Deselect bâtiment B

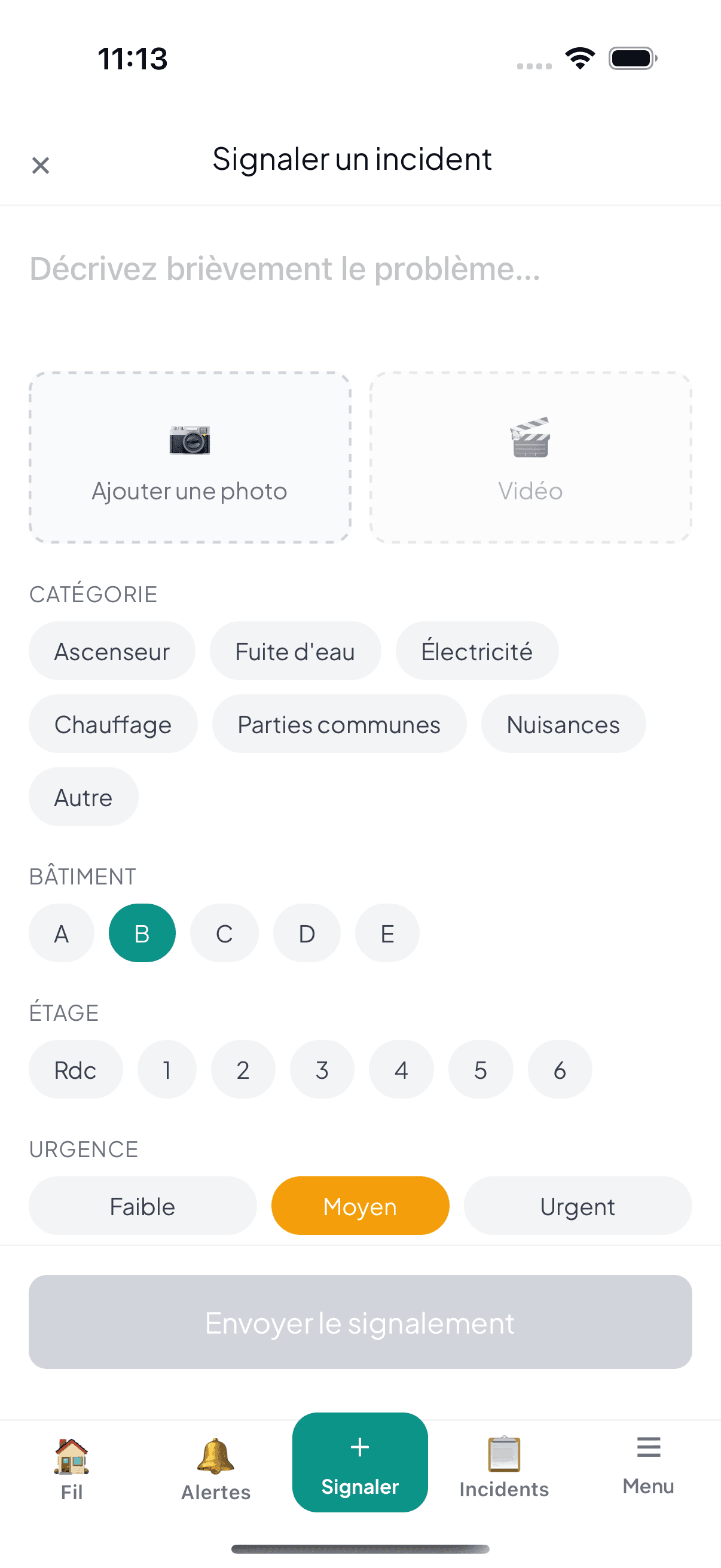pyautogui.click(x=142, y=932)
